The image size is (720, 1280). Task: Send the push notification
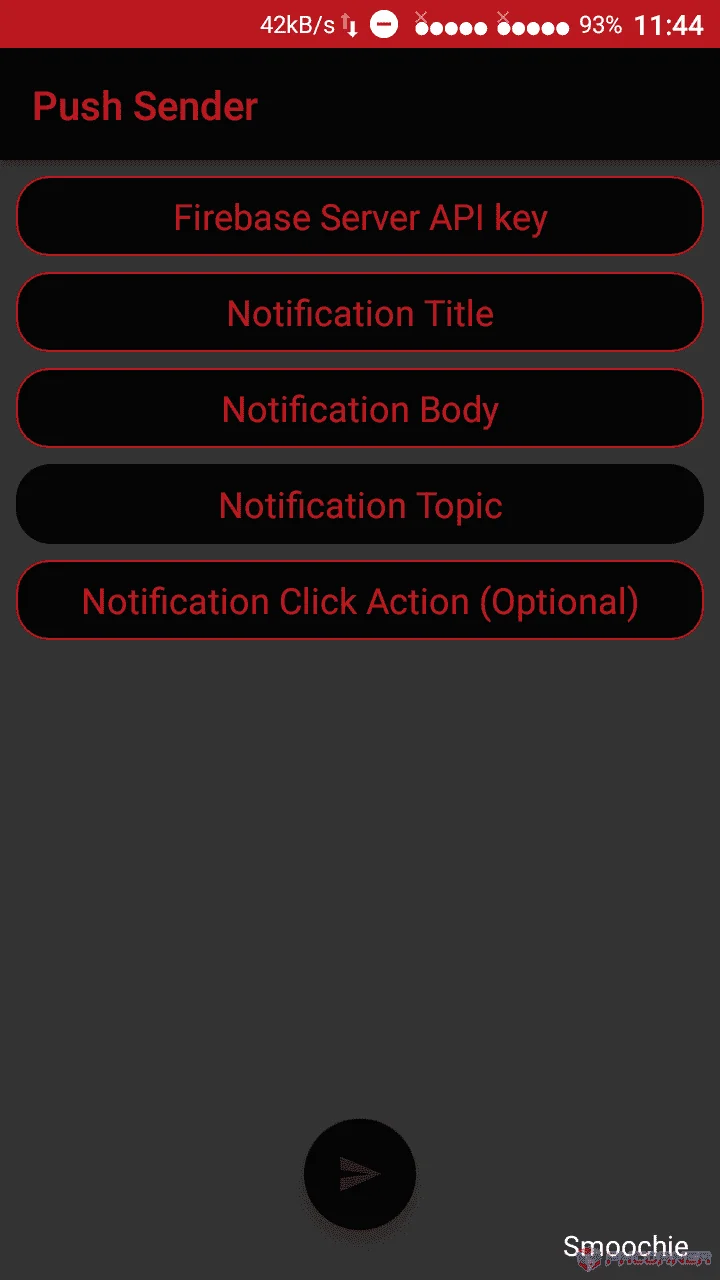click(x=360, y=1174)
